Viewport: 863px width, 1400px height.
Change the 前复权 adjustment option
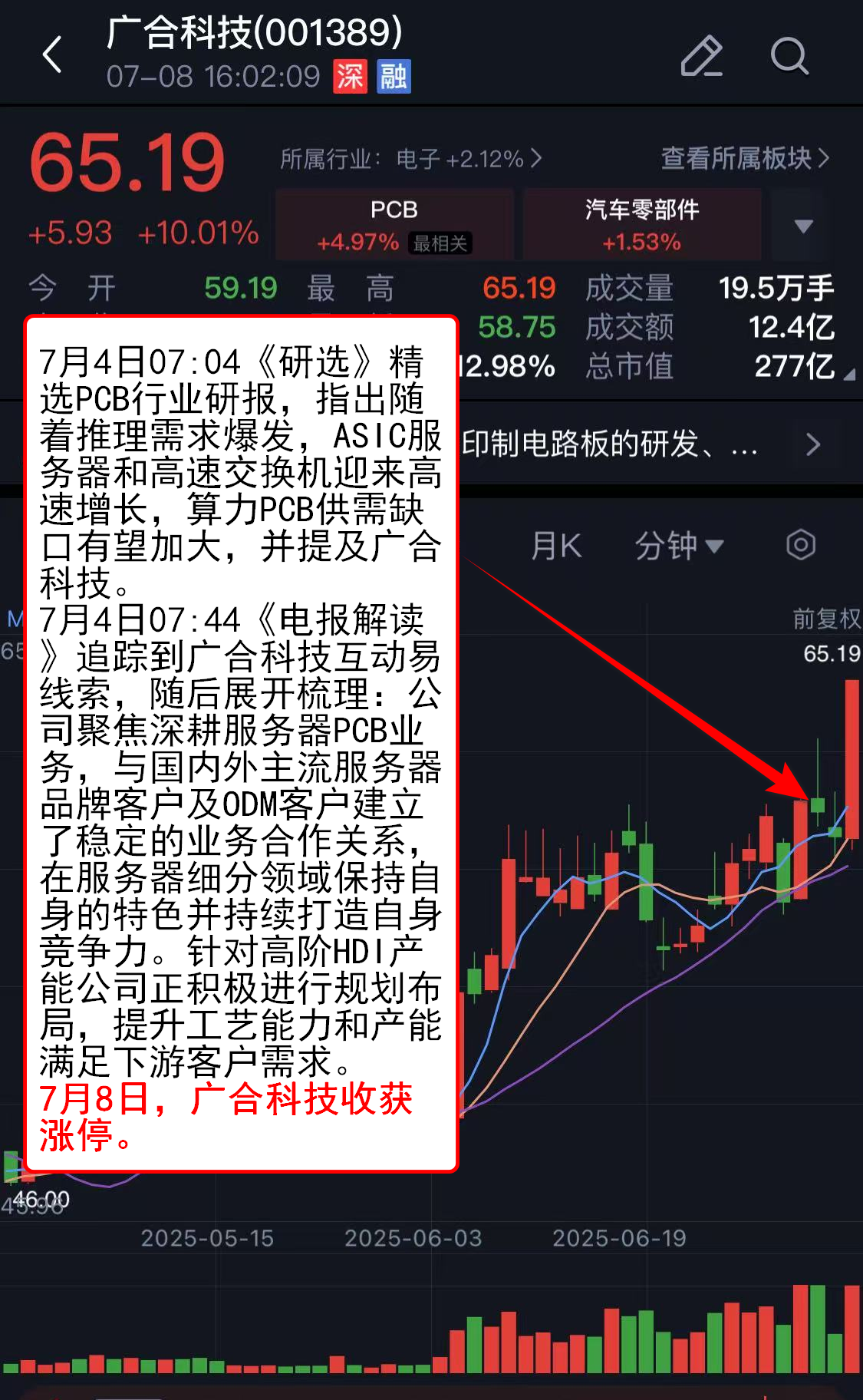[825, 619]
